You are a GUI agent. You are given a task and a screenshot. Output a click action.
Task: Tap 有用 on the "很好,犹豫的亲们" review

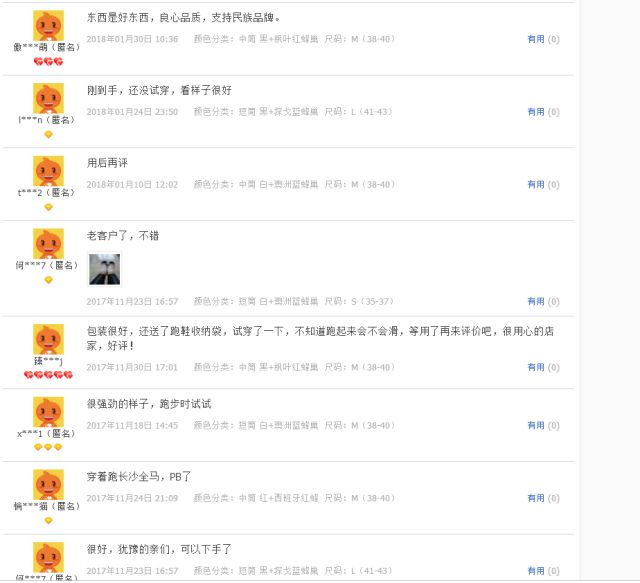[x=536, y=570]
